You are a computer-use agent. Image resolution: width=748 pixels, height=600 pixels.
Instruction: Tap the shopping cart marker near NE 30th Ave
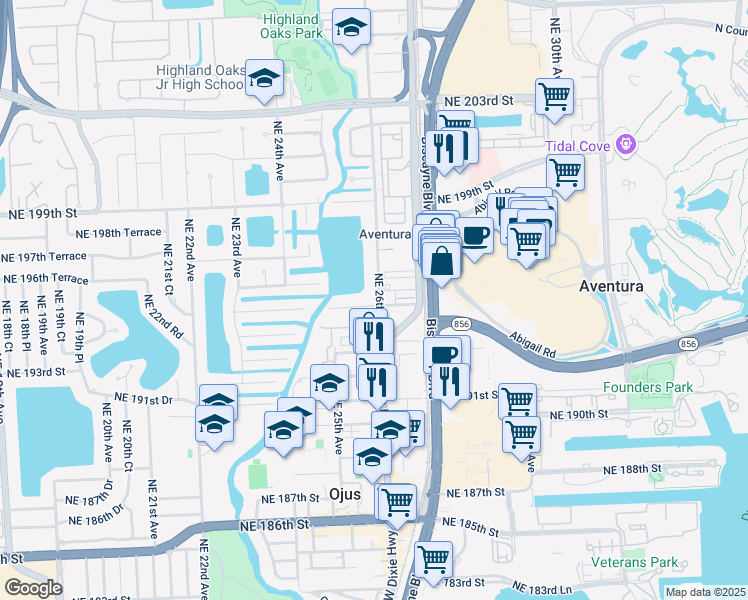554,98
